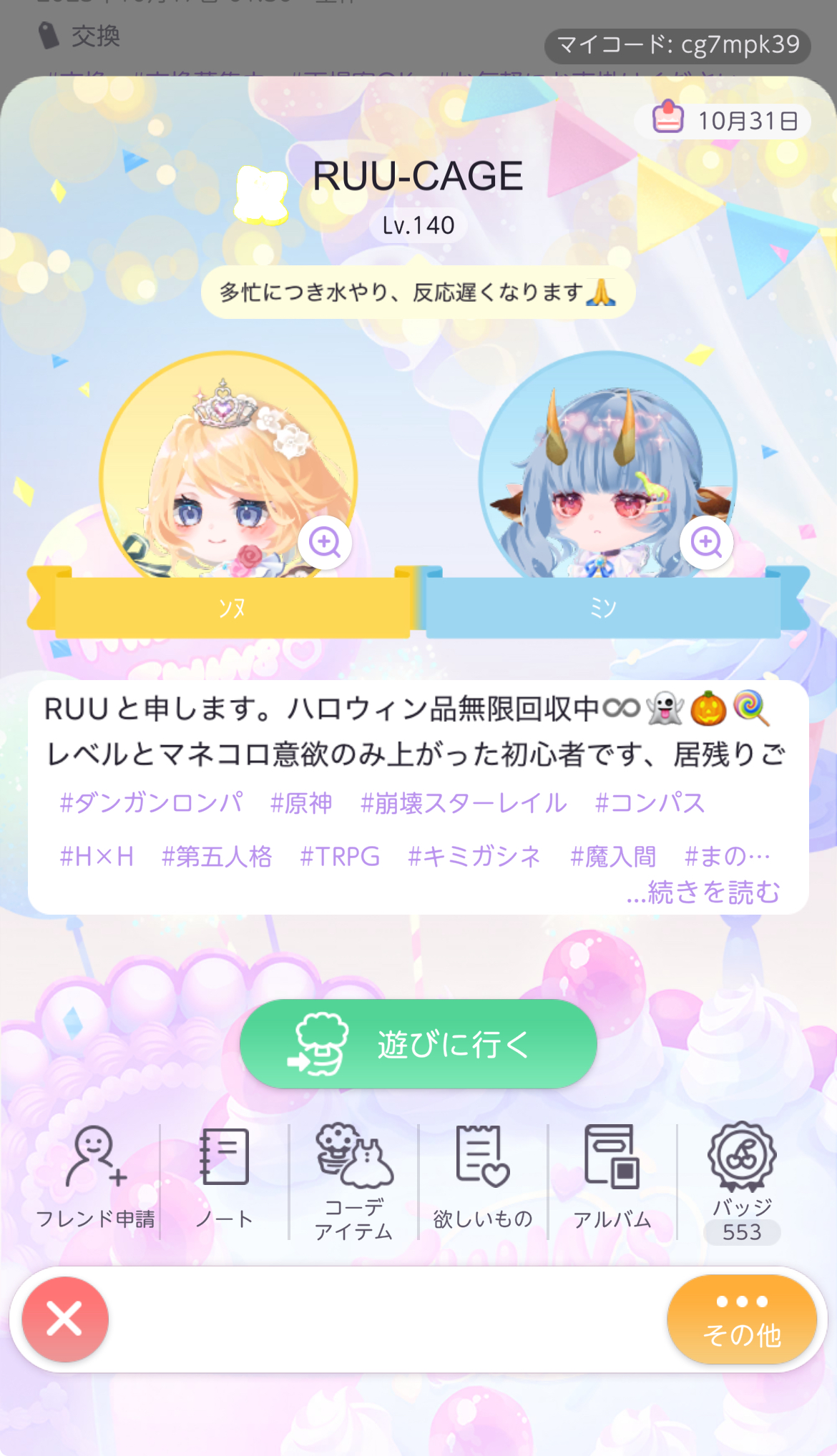Screen dimensions: 837x1456
Task: Open the その他 menu
Action: [x=742, y=1319]
